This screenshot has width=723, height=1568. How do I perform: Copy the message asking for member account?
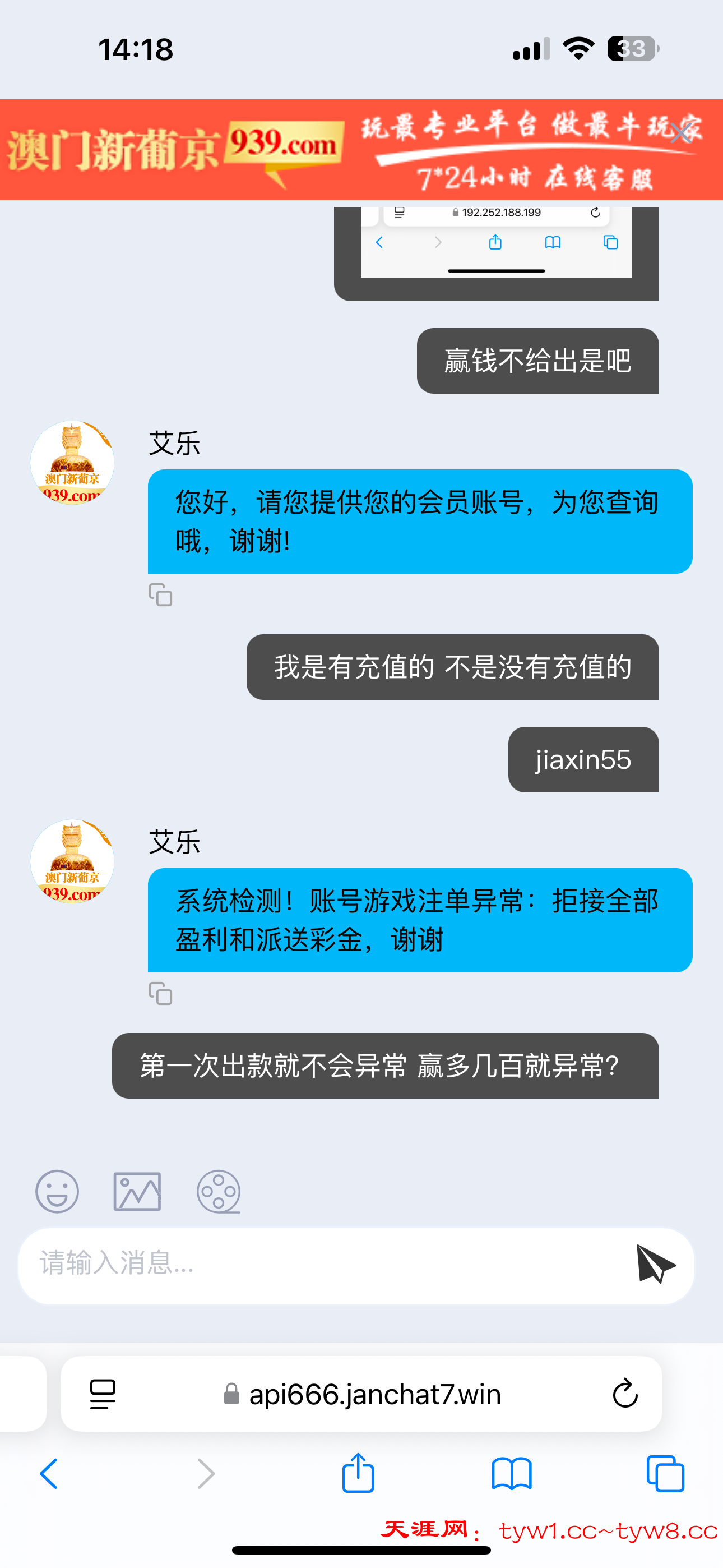pyautogui.click(x=161, y=594)
